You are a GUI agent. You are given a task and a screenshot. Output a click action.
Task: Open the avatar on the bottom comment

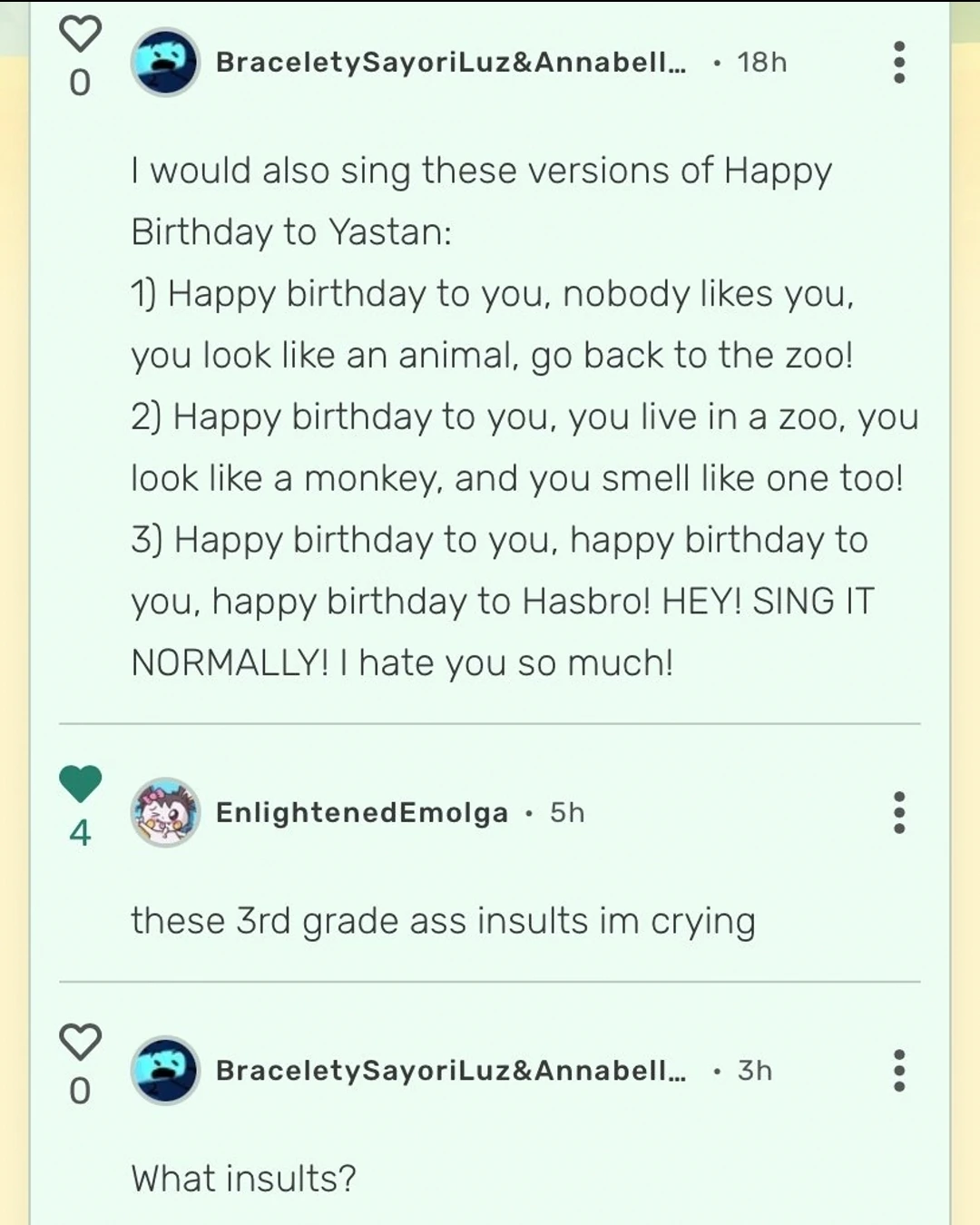[x=166, y=1071]
